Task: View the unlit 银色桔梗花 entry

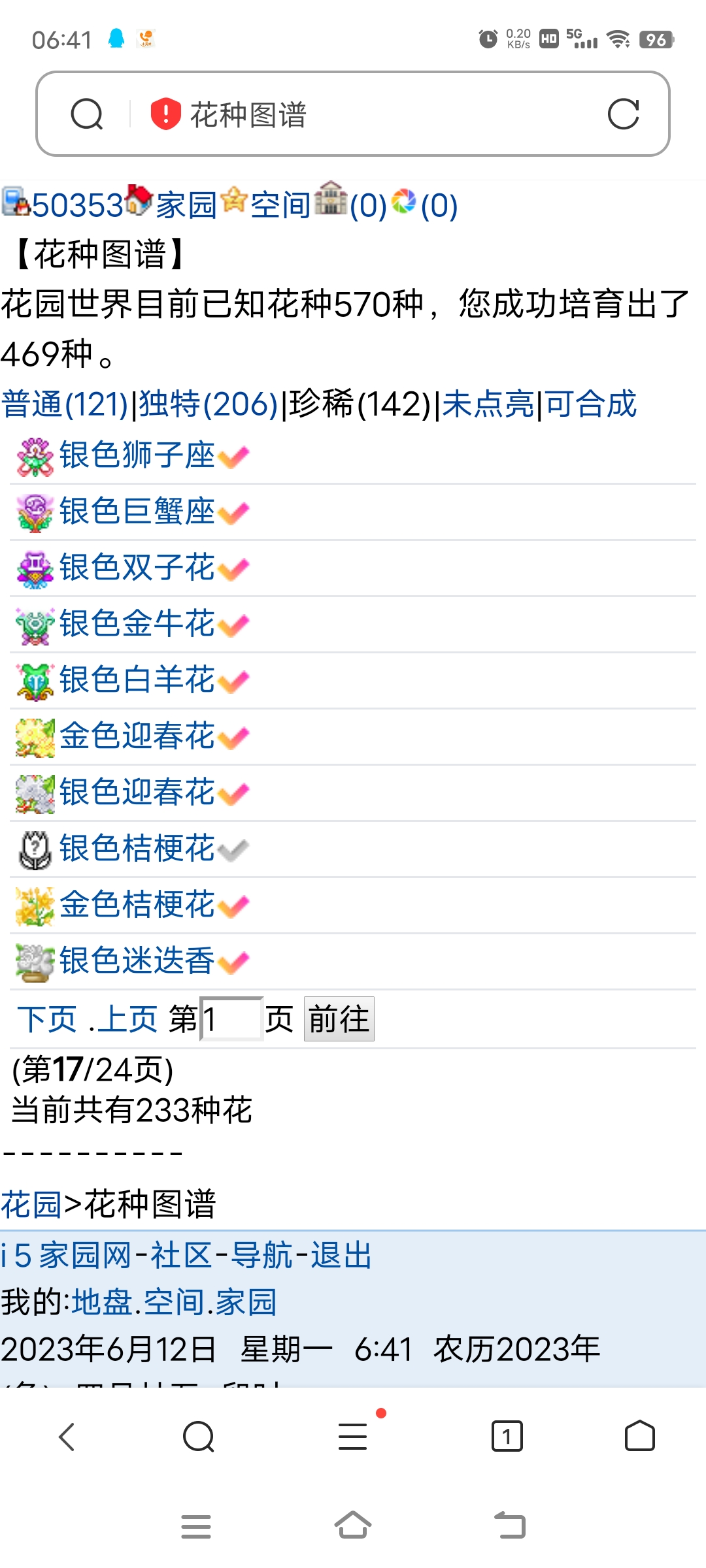Action: [x=137, y=849]
